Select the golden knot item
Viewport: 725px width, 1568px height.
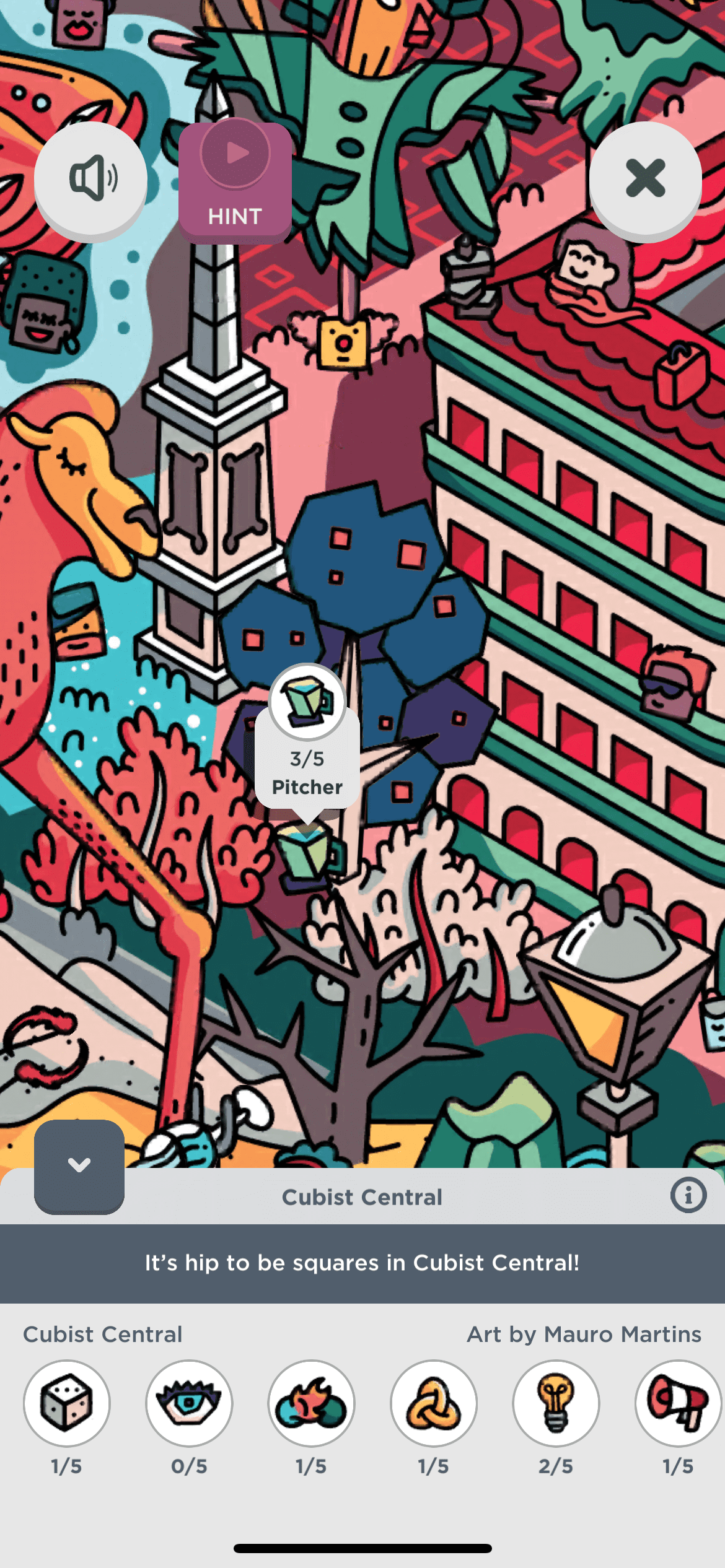(434, 1403)
